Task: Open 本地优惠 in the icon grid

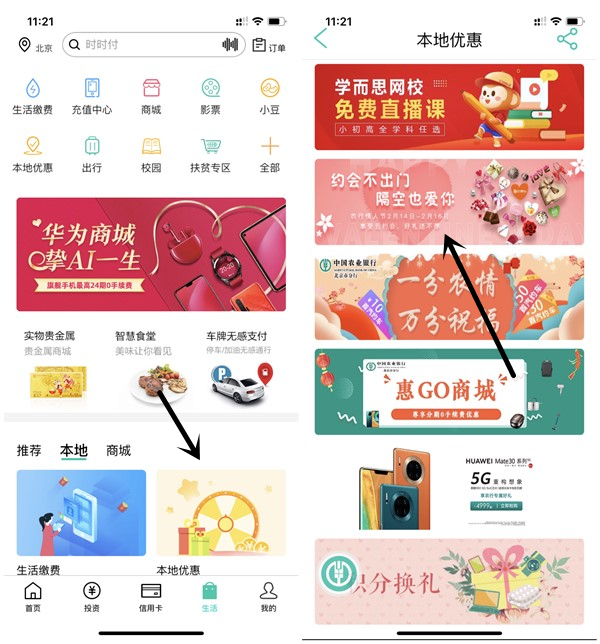Action: [x=33, y=154]
